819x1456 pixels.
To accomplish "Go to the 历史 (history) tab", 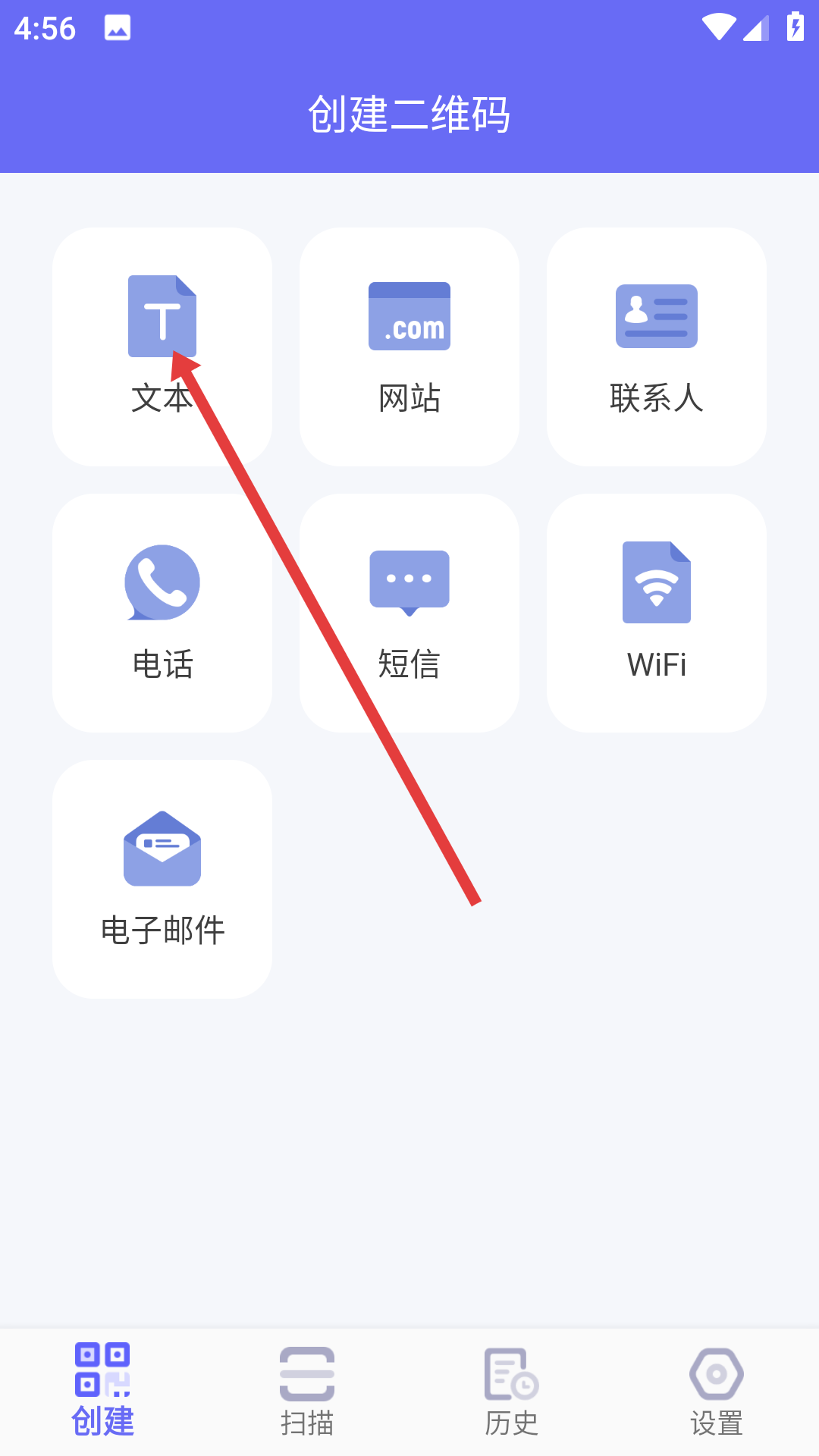I will click(x=512, y=1392).
